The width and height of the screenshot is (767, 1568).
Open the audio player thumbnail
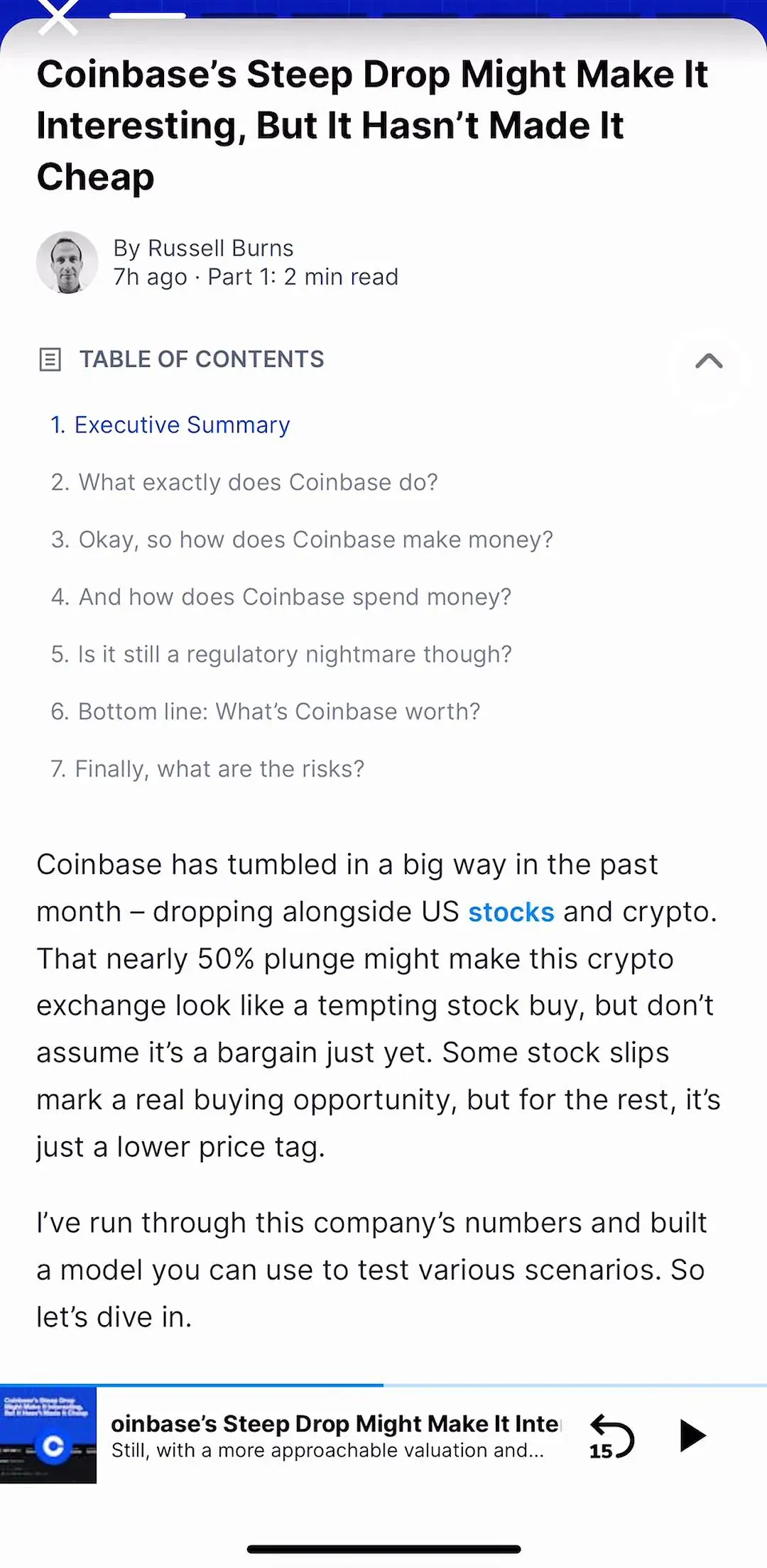tap(48, 1434)
